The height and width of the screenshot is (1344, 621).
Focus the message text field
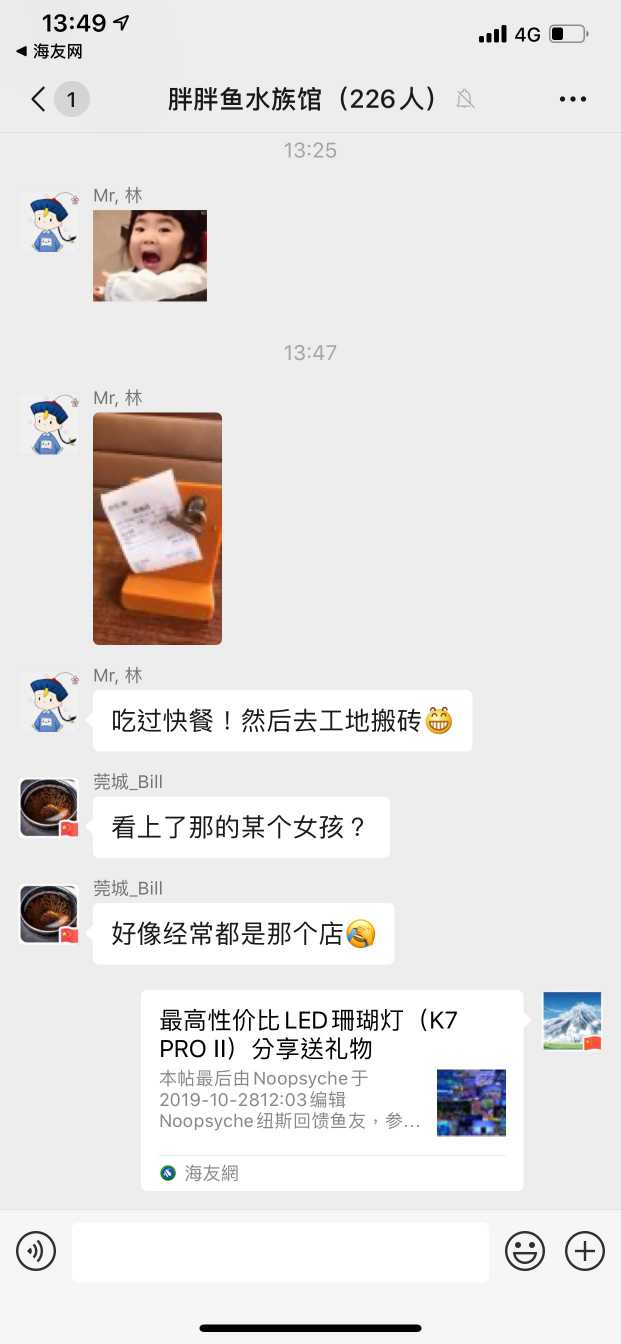[280, 1251]
